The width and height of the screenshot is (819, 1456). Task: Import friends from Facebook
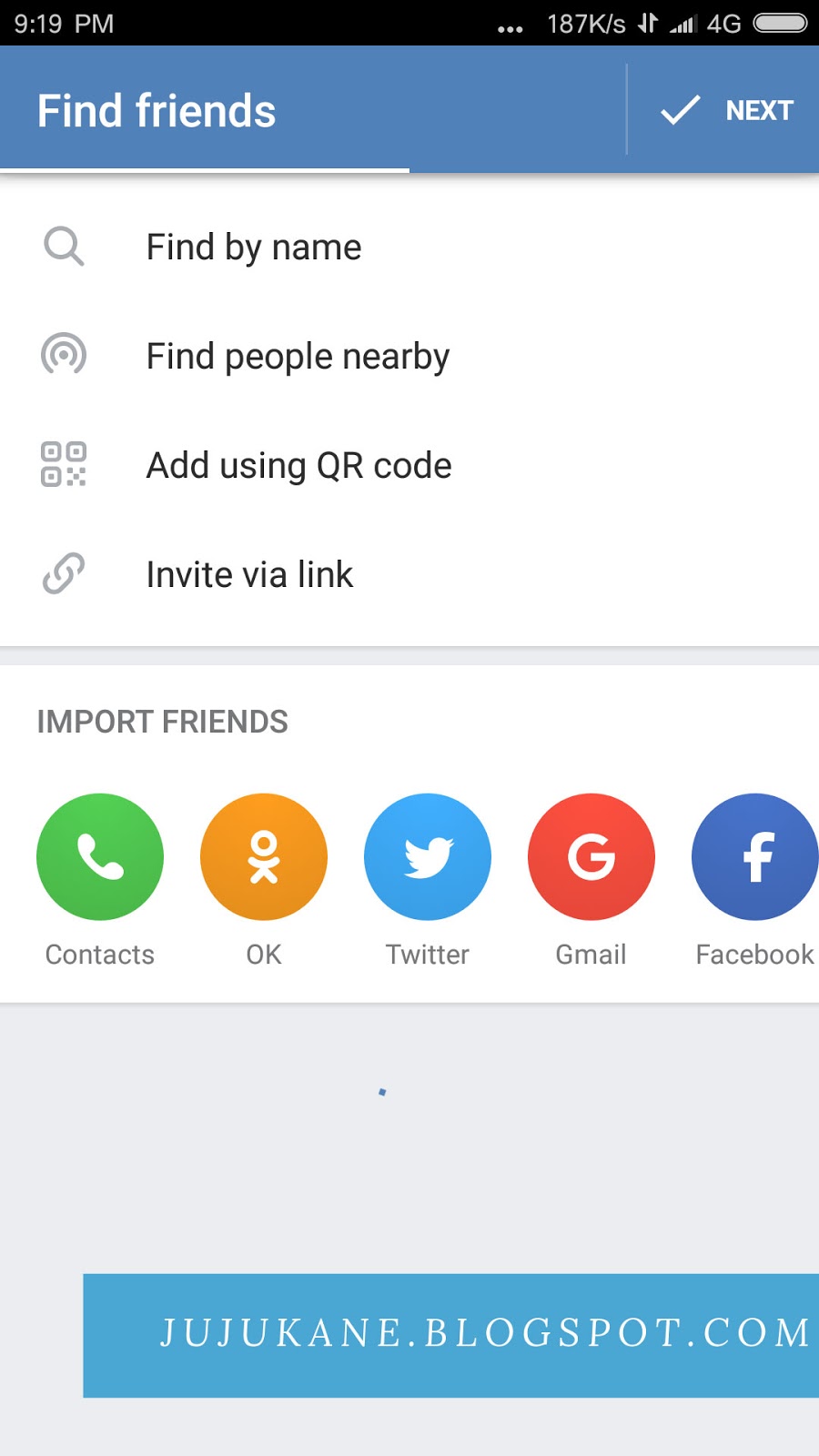[x=755, y=857]
